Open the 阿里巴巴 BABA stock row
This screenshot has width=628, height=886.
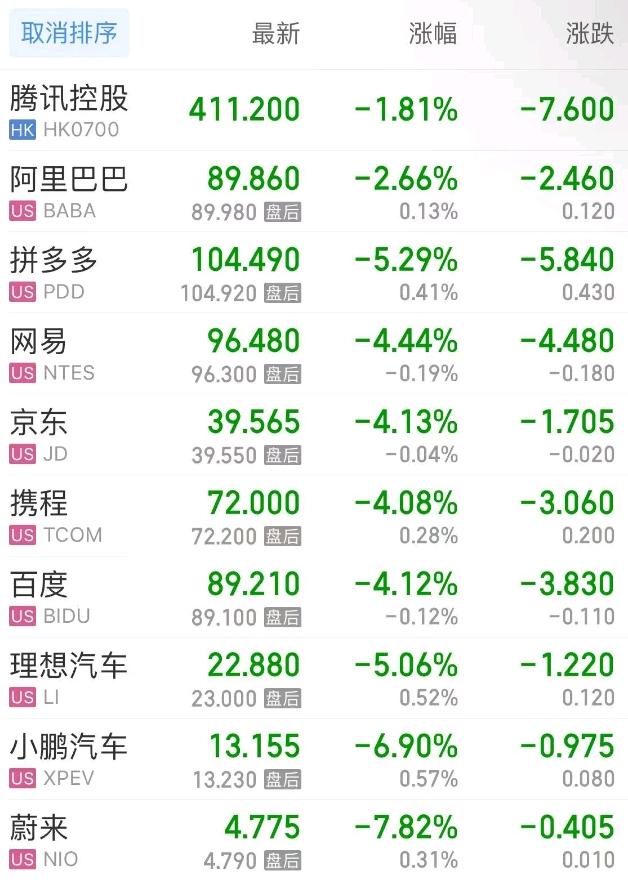[x=69, y=191]
